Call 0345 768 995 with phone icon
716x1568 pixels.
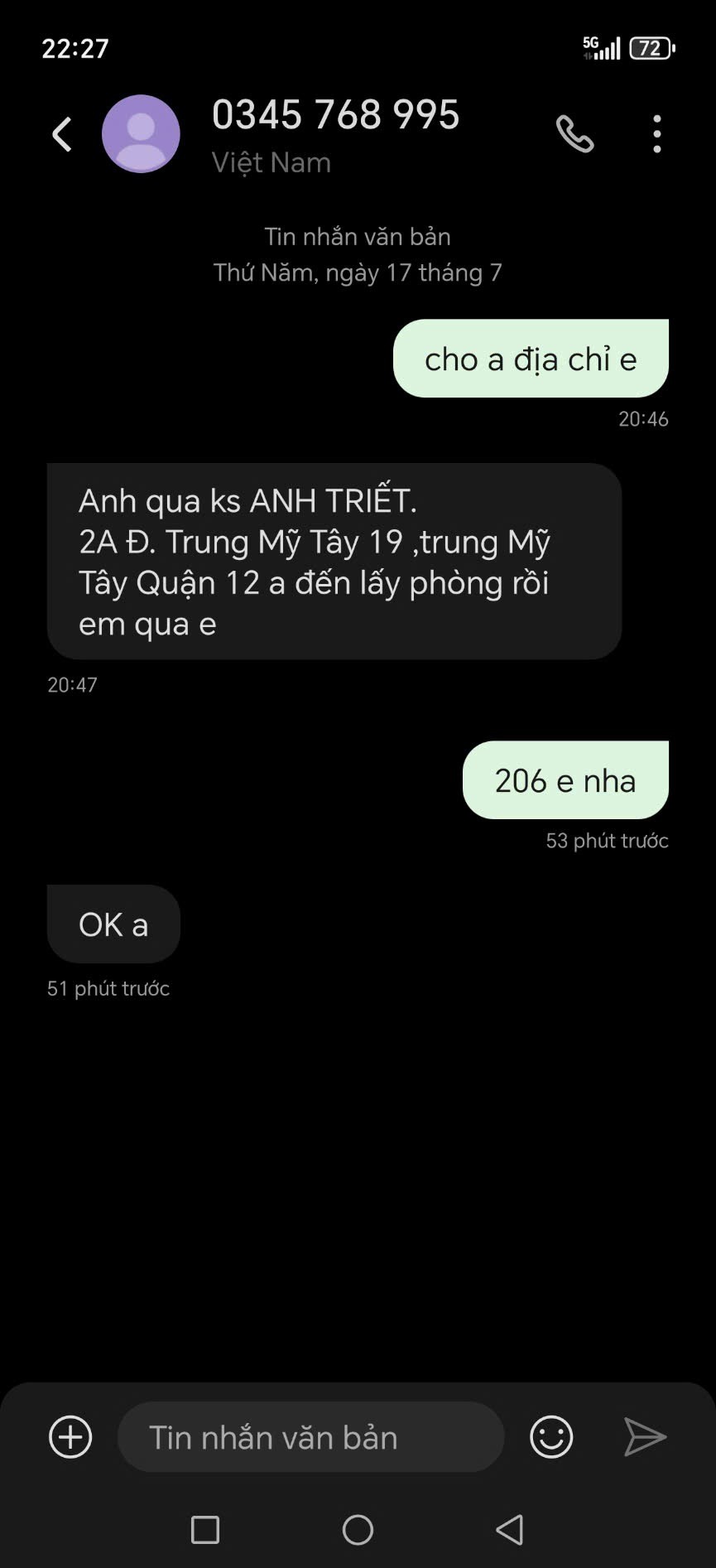(574, 134)
